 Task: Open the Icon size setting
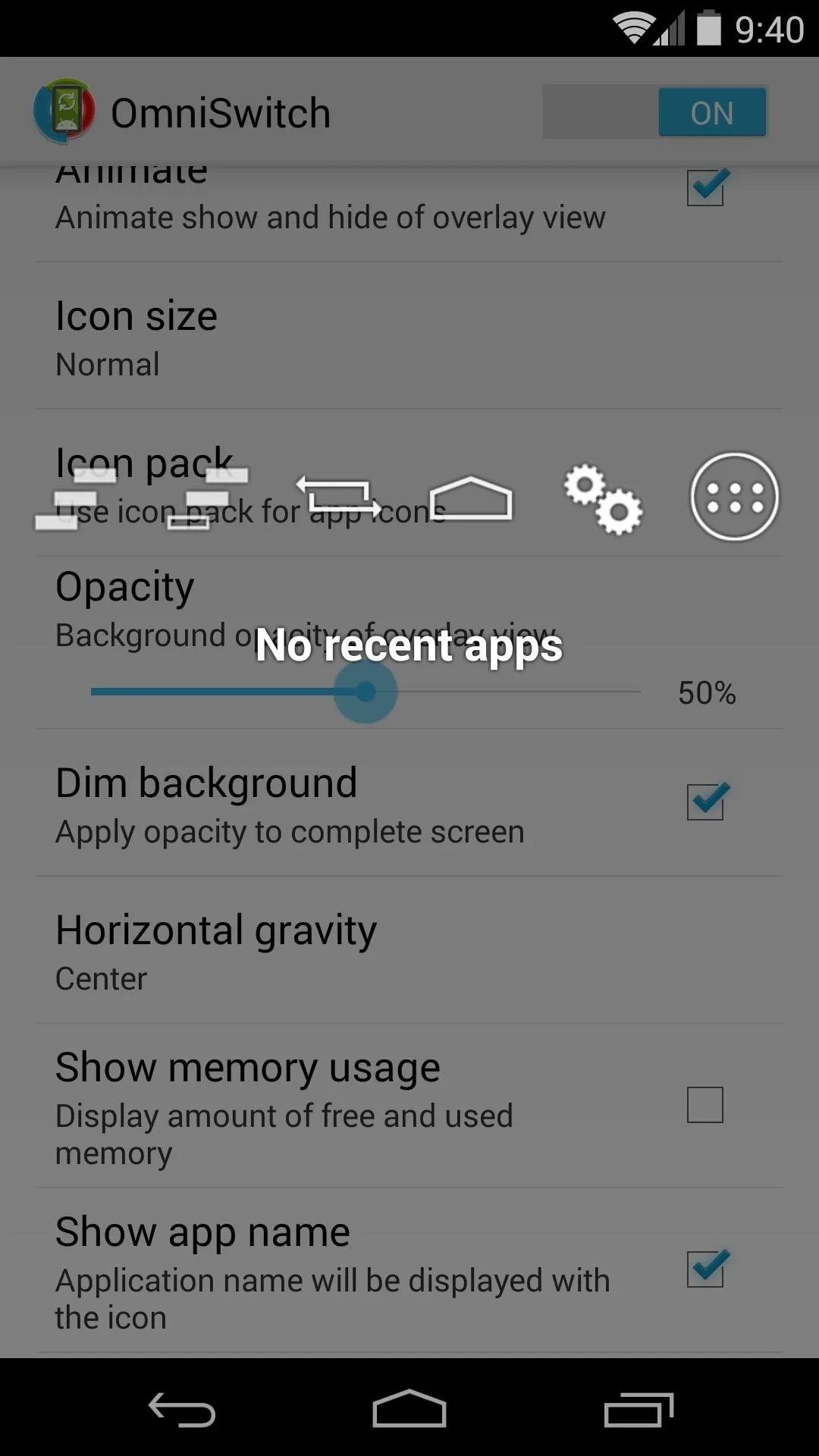409,336
